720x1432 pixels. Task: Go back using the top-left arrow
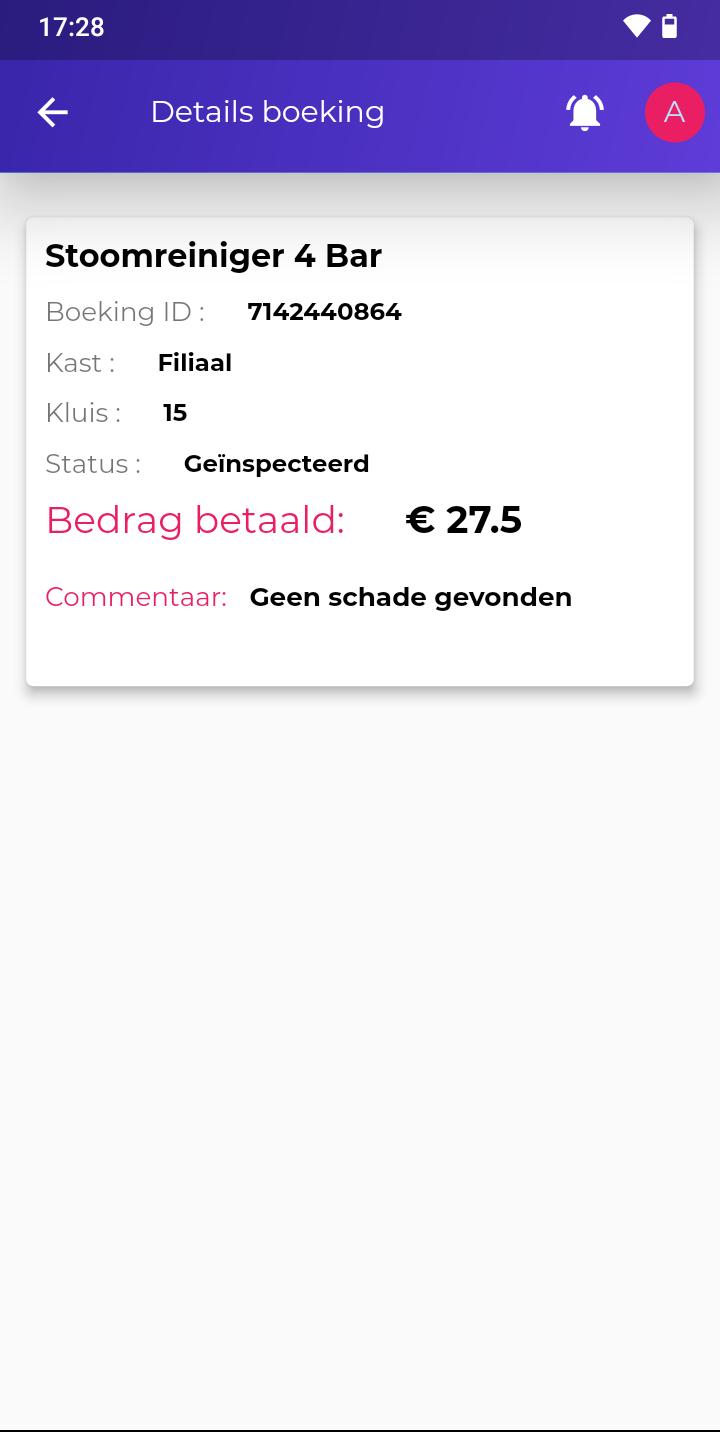[53, 112]
